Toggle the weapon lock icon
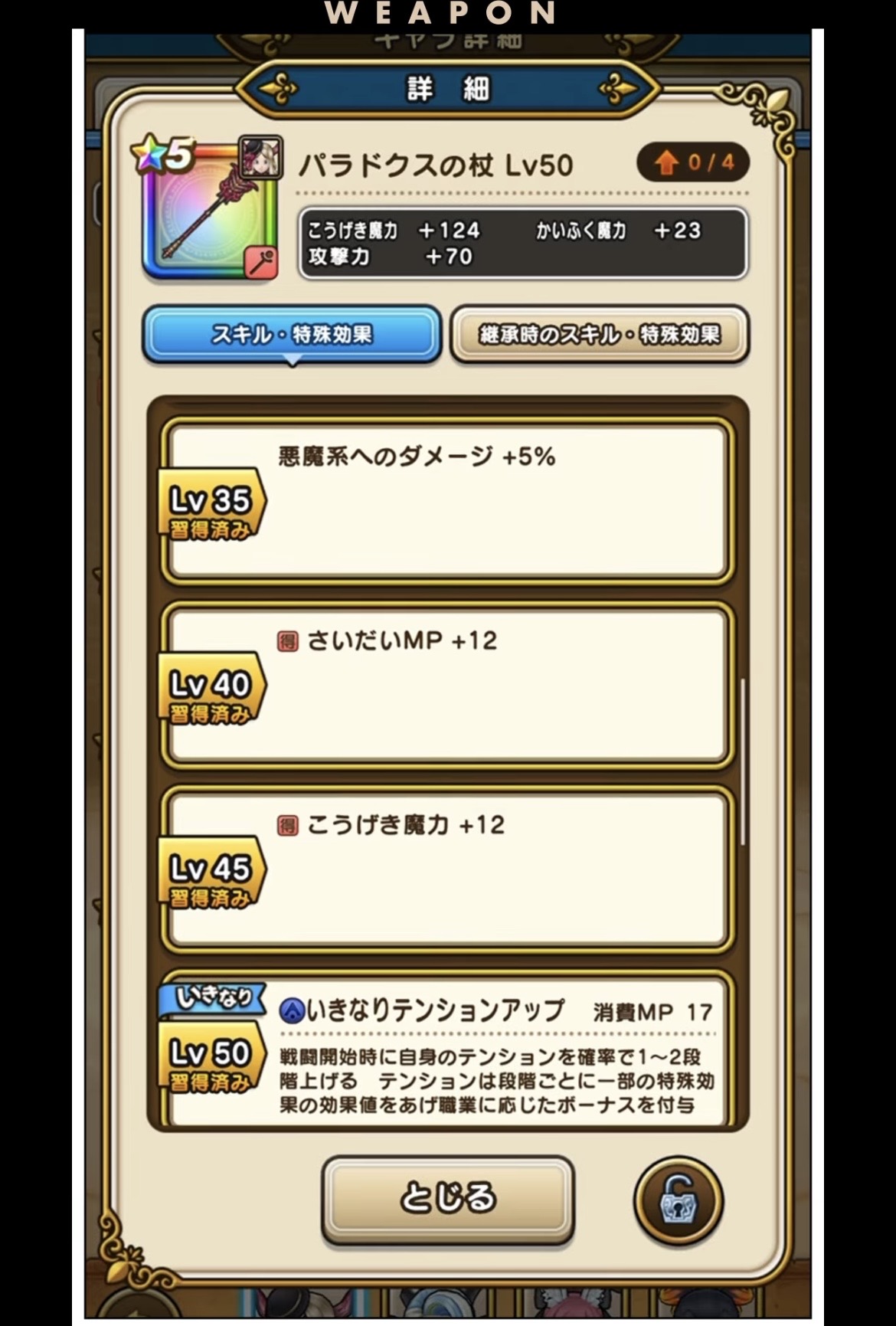Image resolution: width=896 pixels, height=1326 pixels. 678,1200
